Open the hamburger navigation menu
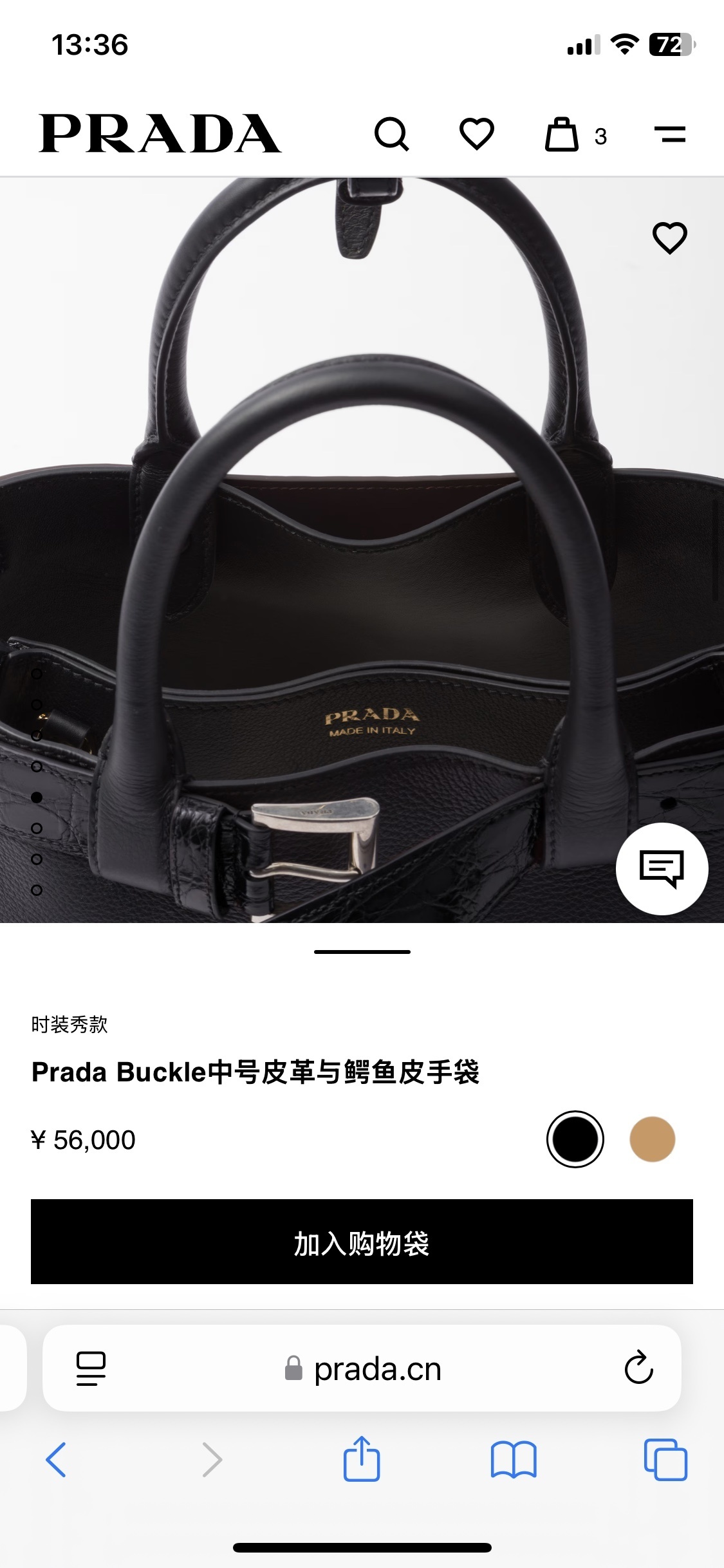724x1568 pixels. tap(670, 135)
